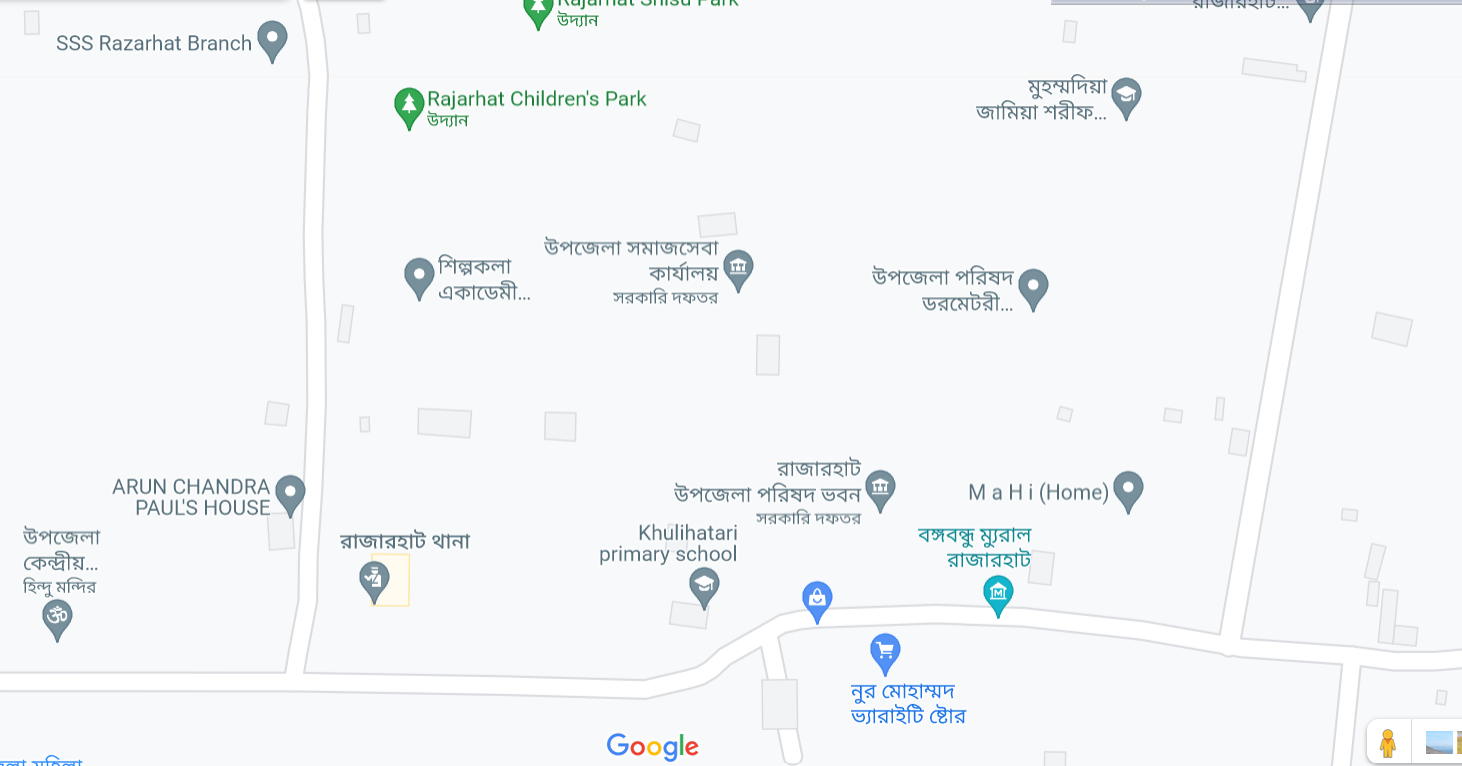The width and height of the screenshot is (1462, 766).
Task: Open the উপজেলা কেন্দ্রীয় হিন্দু মন্দির marker
Action: (x=57, y=619)
